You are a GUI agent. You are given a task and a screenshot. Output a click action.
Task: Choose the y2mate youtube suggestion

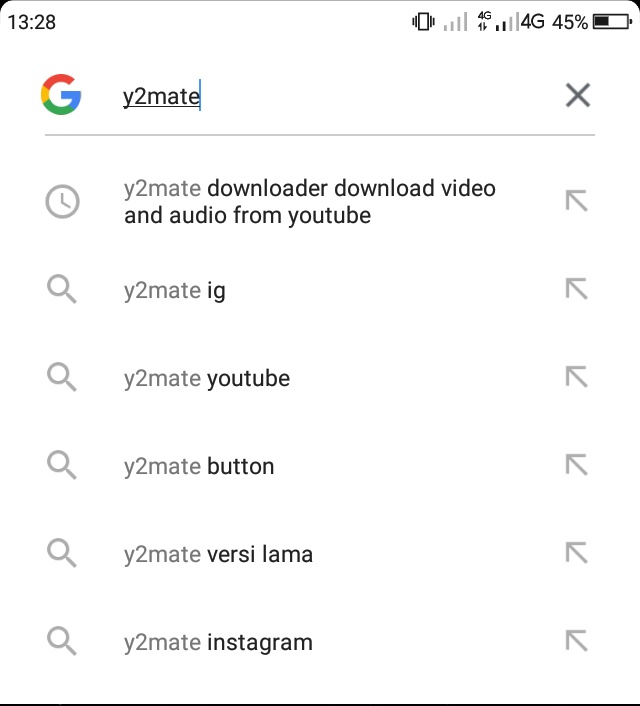click(207, 379)
